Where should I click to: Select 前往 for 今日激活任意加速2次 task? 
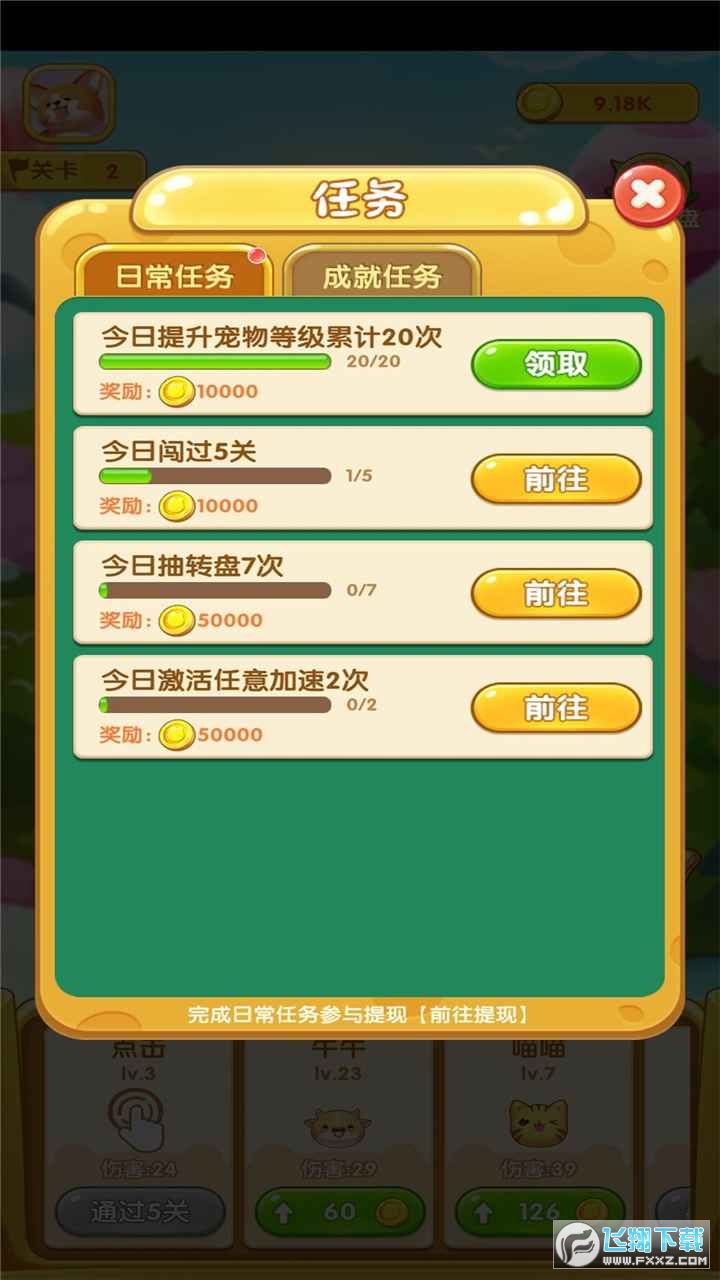point(556,708)
